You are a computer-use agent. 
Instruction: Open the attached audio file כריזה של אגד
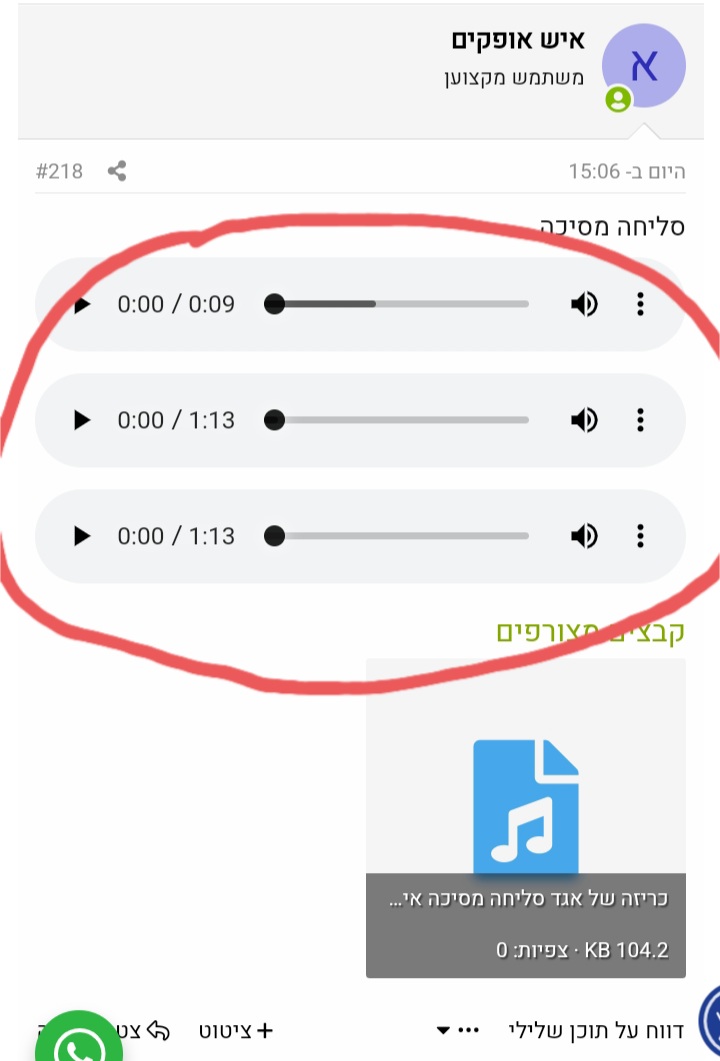[x=526, y=817]
